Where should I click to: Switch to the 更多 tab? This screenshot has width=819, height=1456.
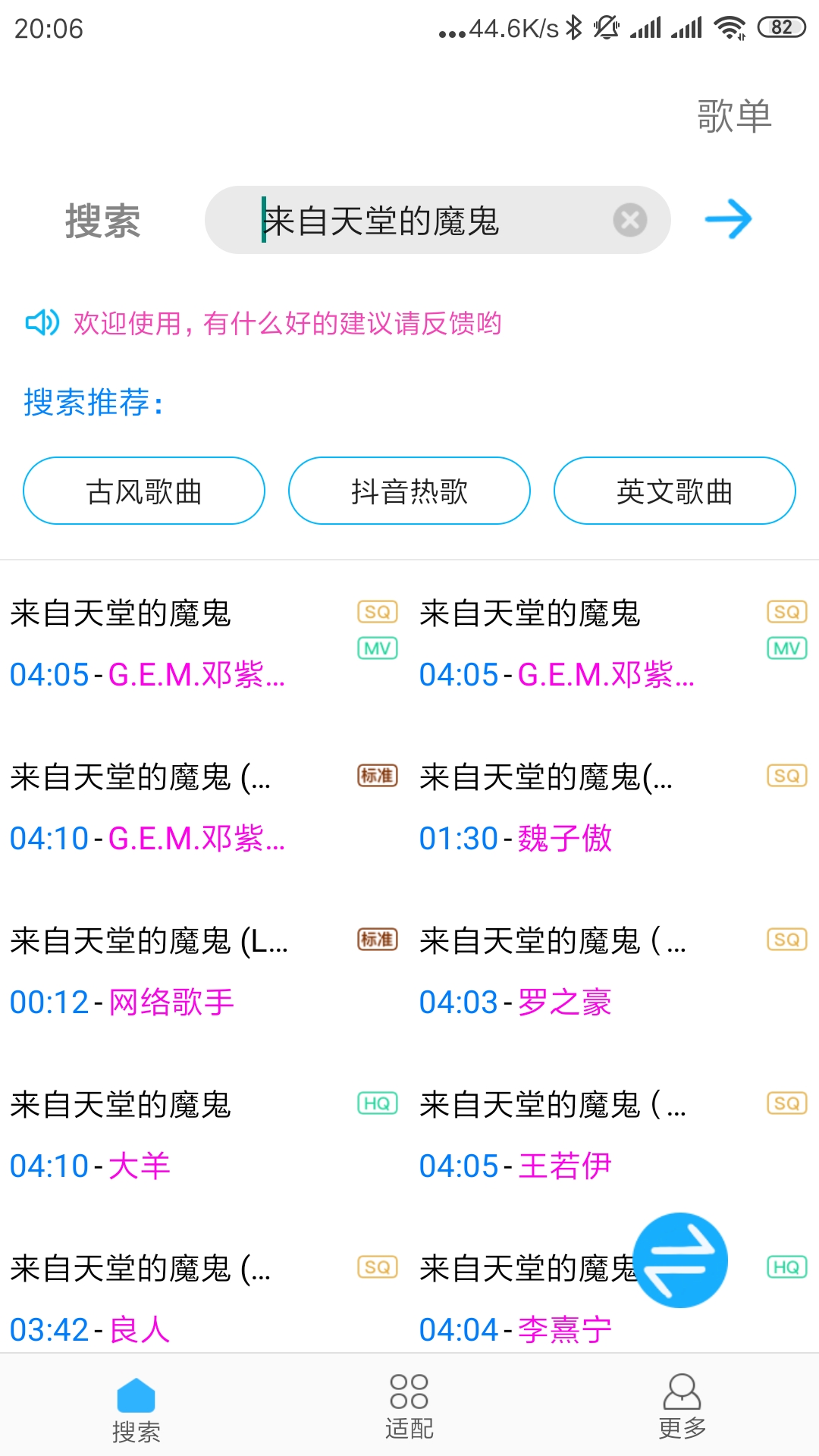click(x=682, y=1407)
